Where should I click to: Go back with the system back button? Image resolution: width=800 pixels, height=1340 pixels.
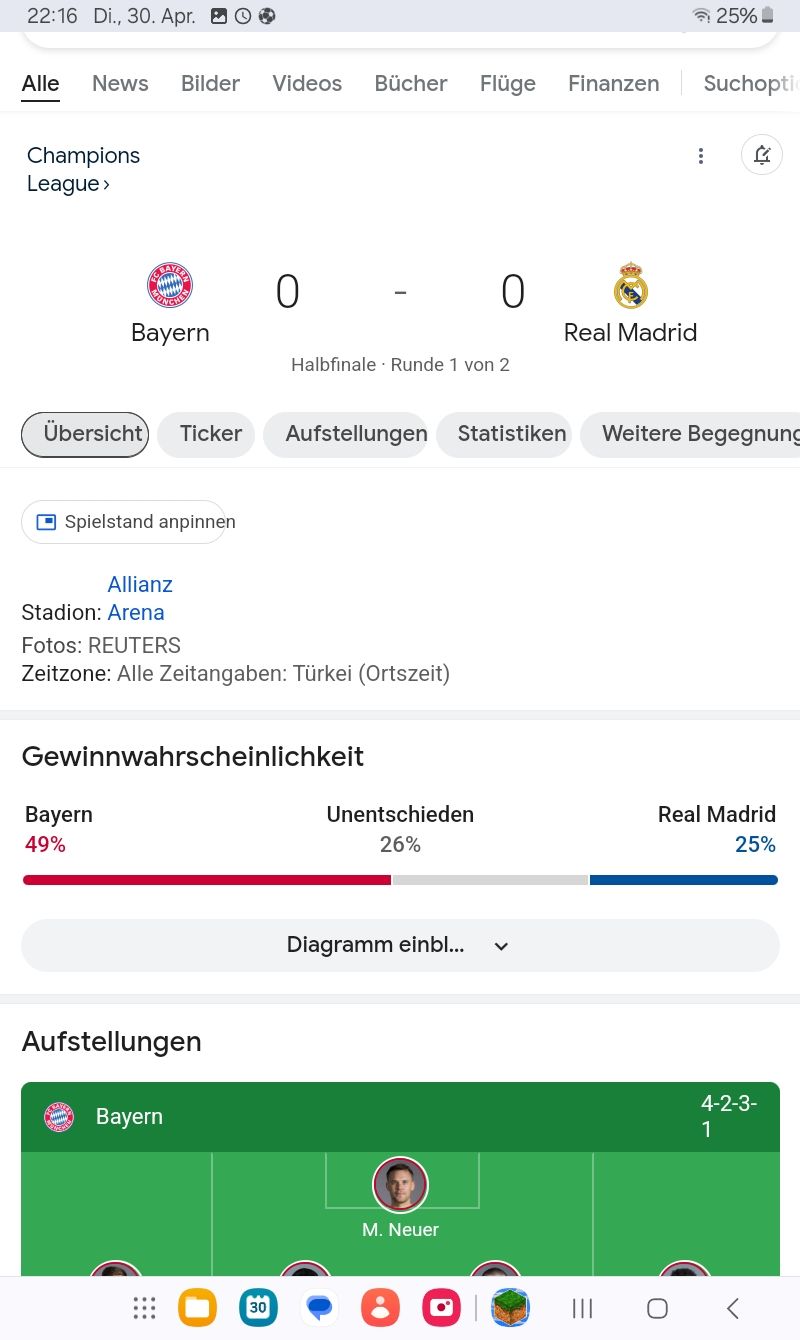732,1308
